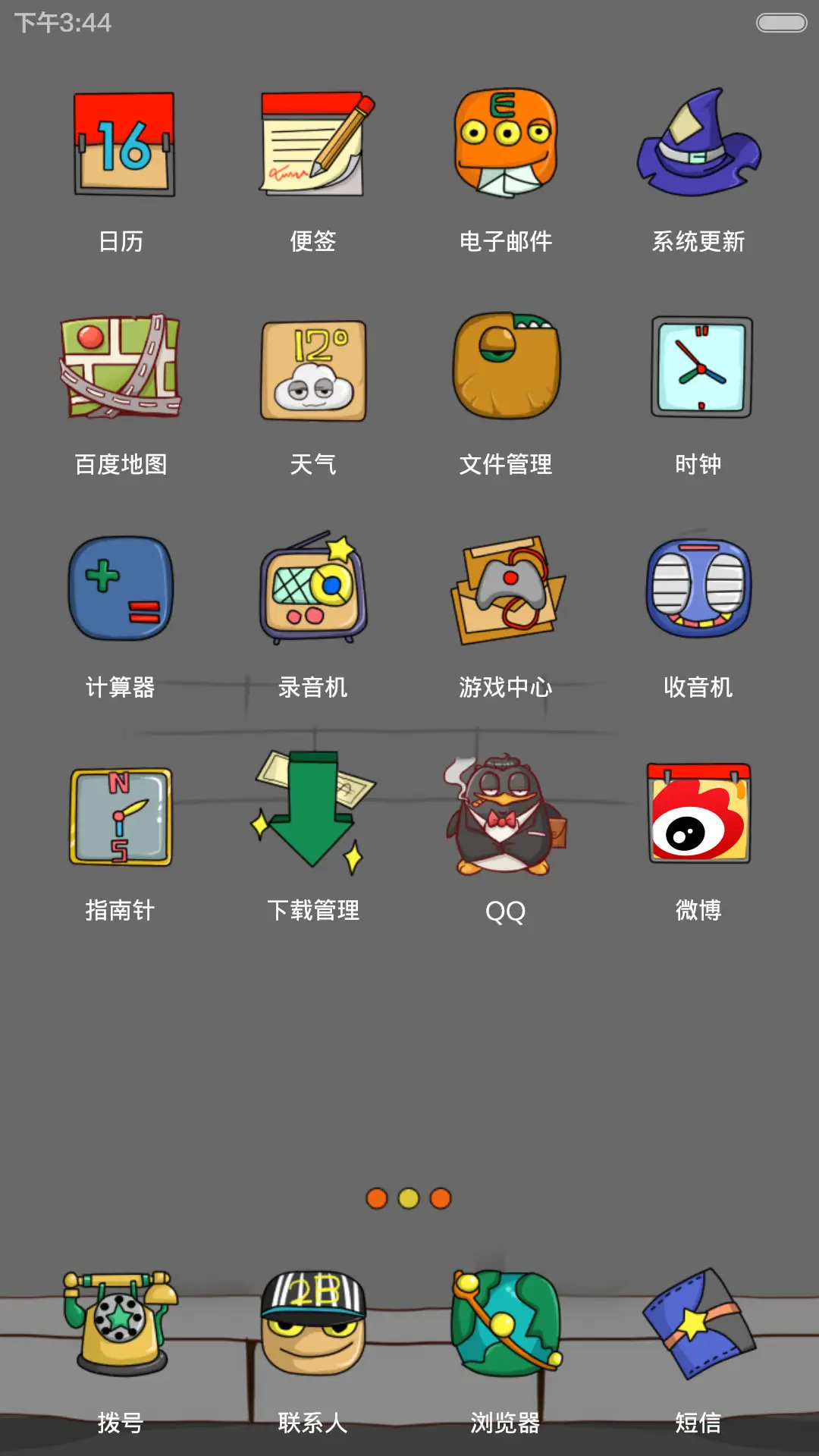Tune into the 收音机 radio app
Viewport: 819px width, 1456px height.
click(697, 590)
